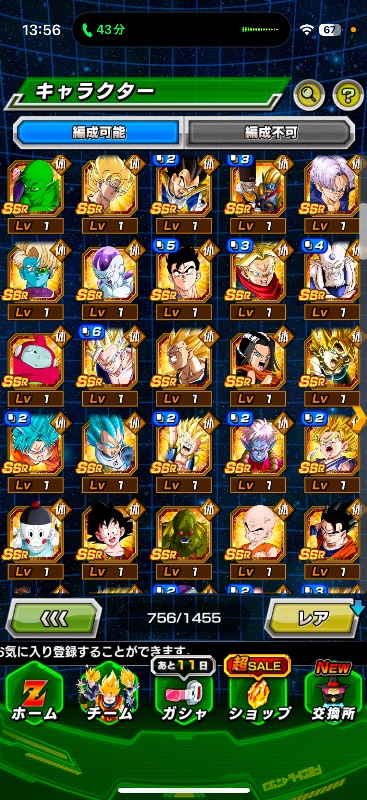Open the magnifying glass search icon
Viewport: 367px width, 800px height.
[x=309, y=94]
